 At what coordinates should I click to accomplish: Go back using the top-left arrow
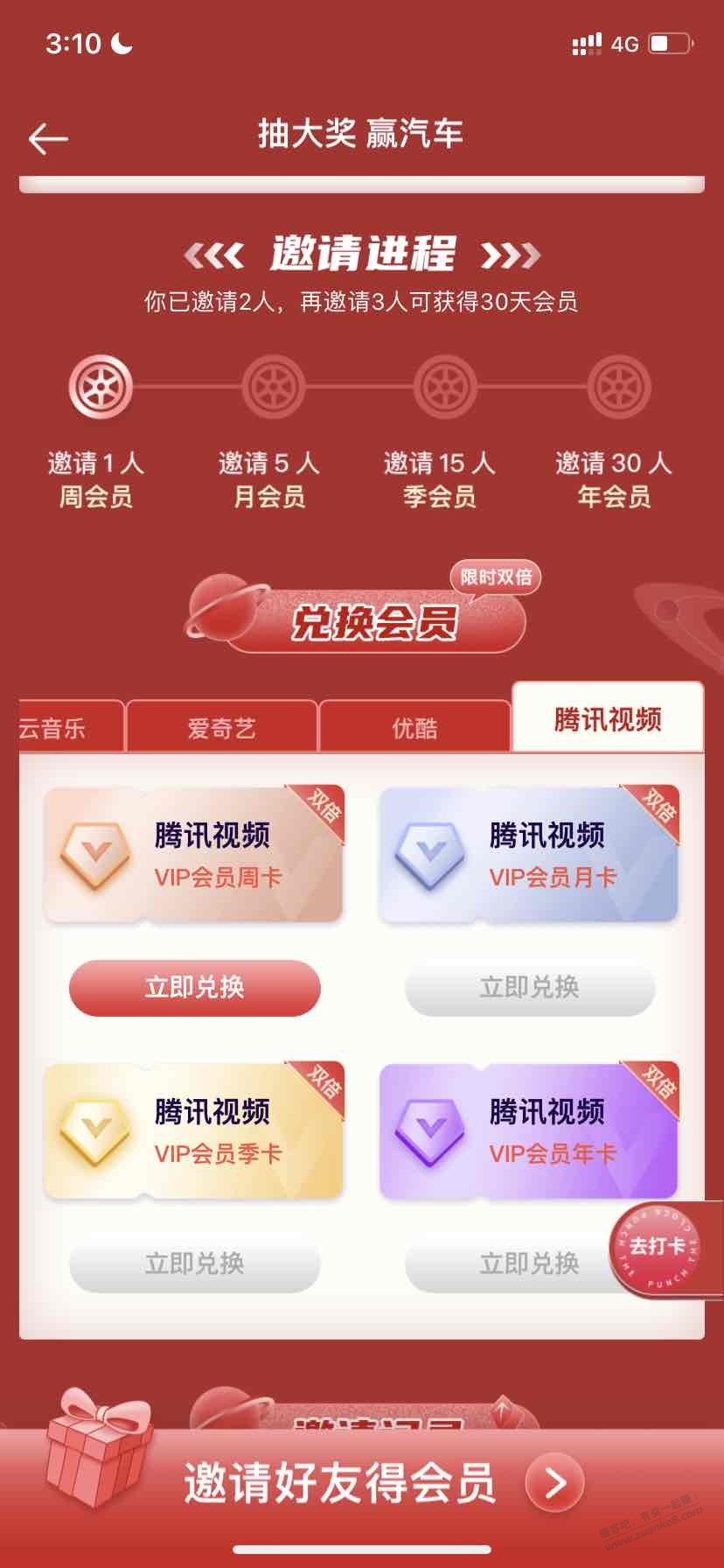48,138
